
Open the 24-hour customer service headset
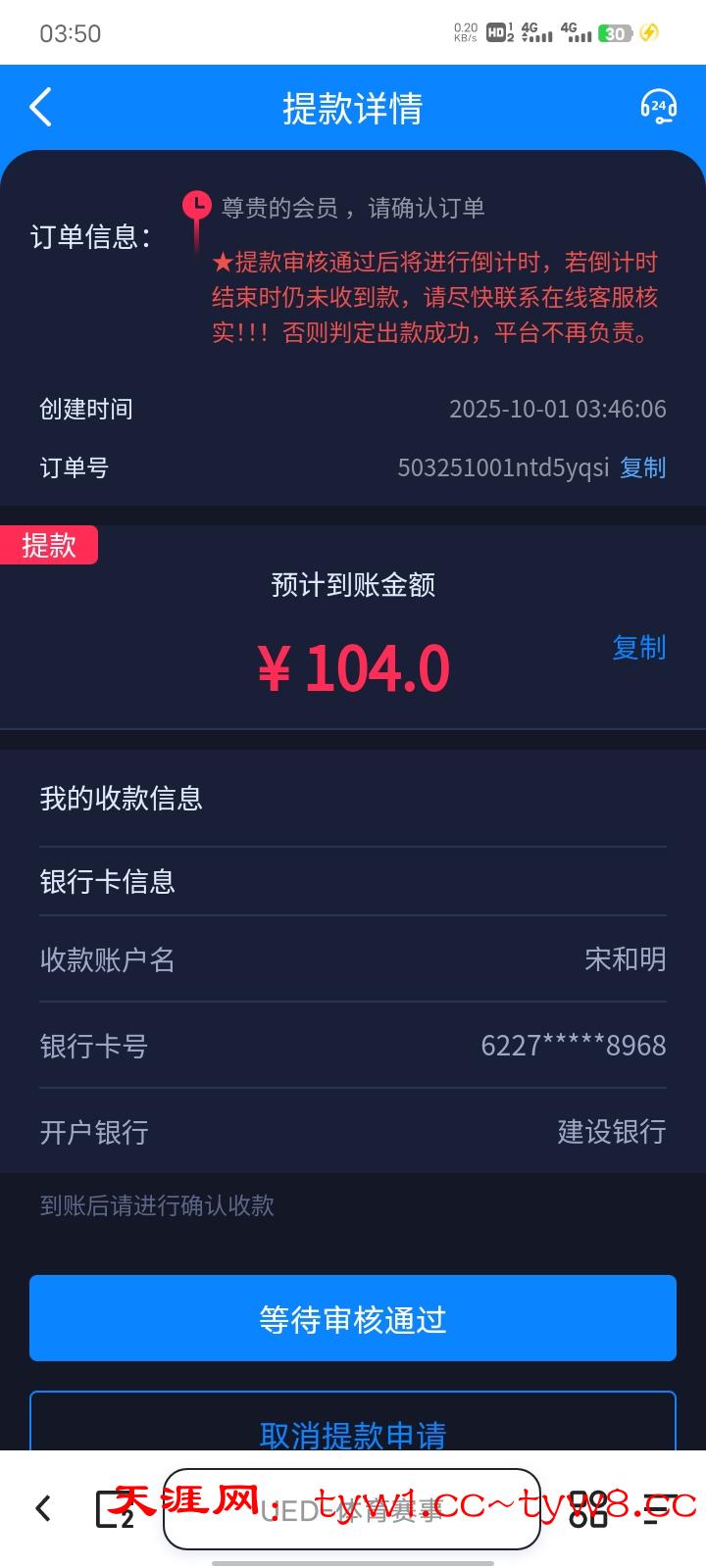click(x=658, y=106)
